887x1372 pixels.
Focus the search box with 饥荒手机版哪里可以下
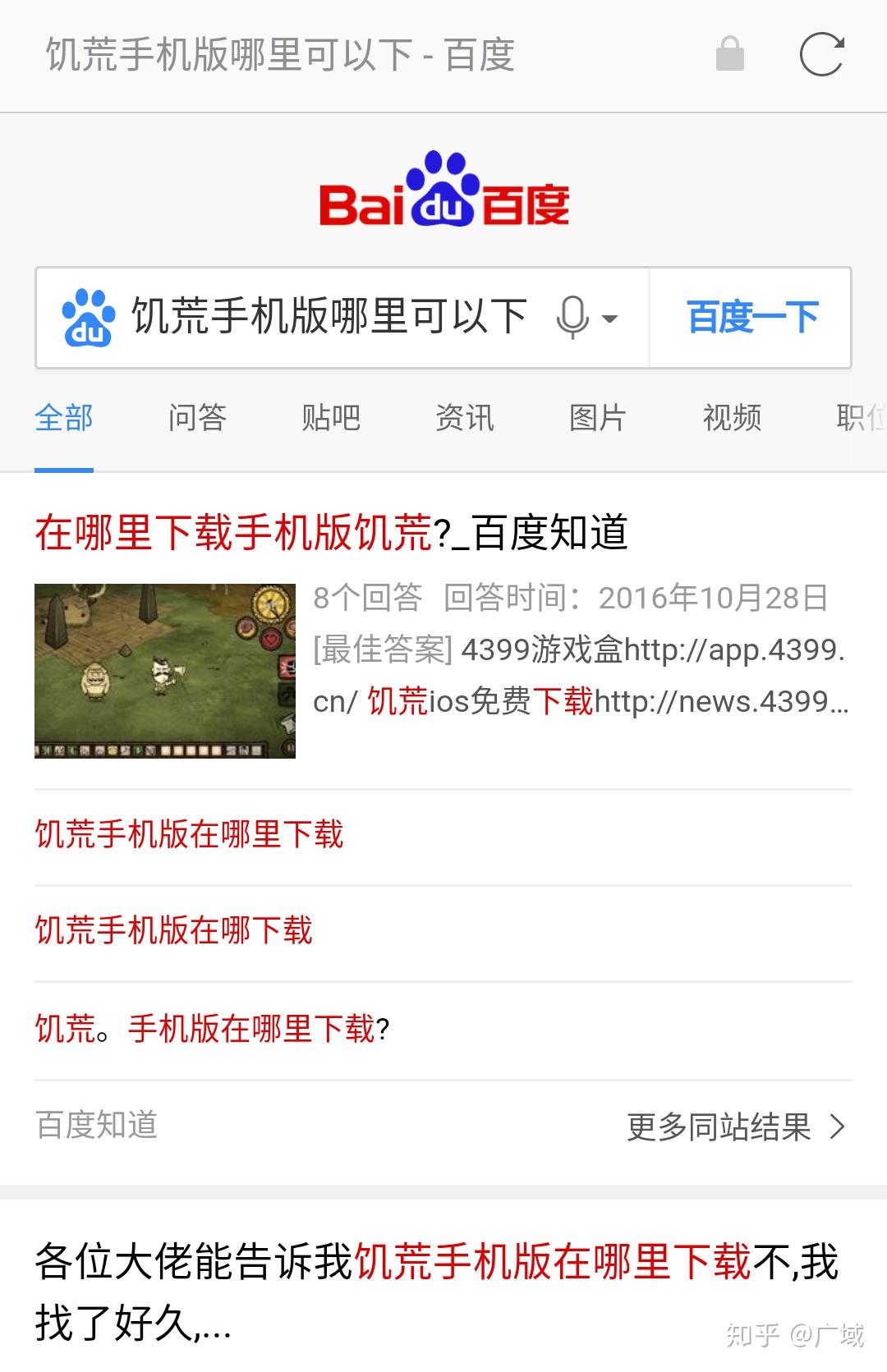329,318
